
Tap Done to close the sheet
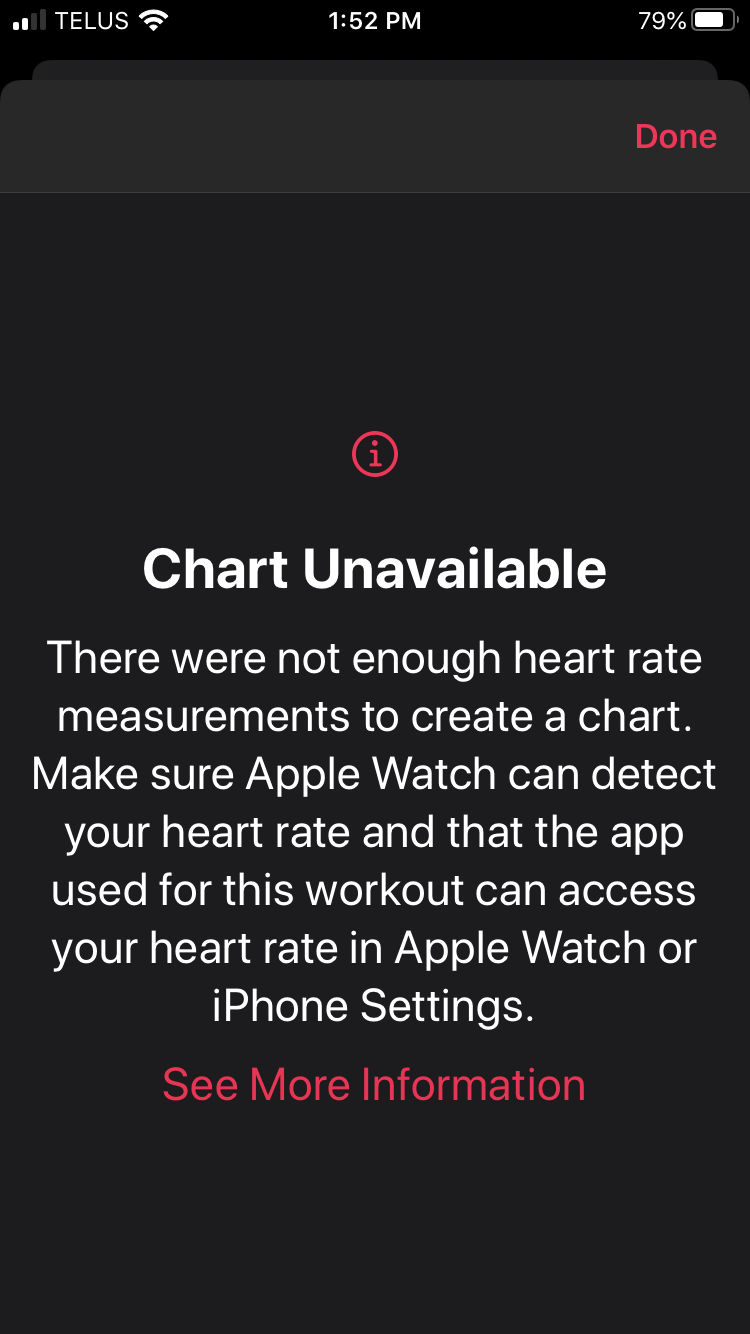pyautogui.click(x=676, y=137)
